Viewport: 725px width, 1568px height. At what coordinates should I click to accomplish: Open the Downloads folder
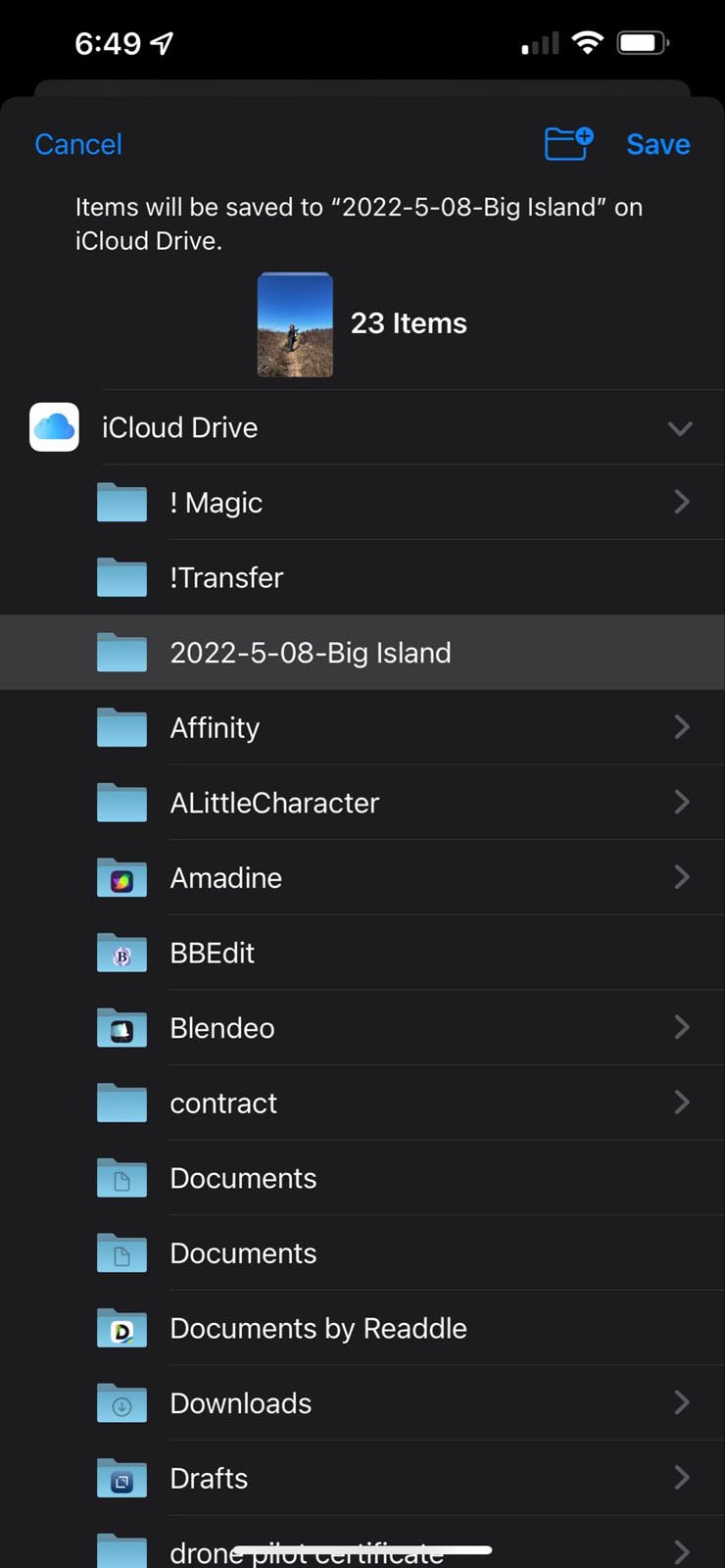tap(362, 1403)
